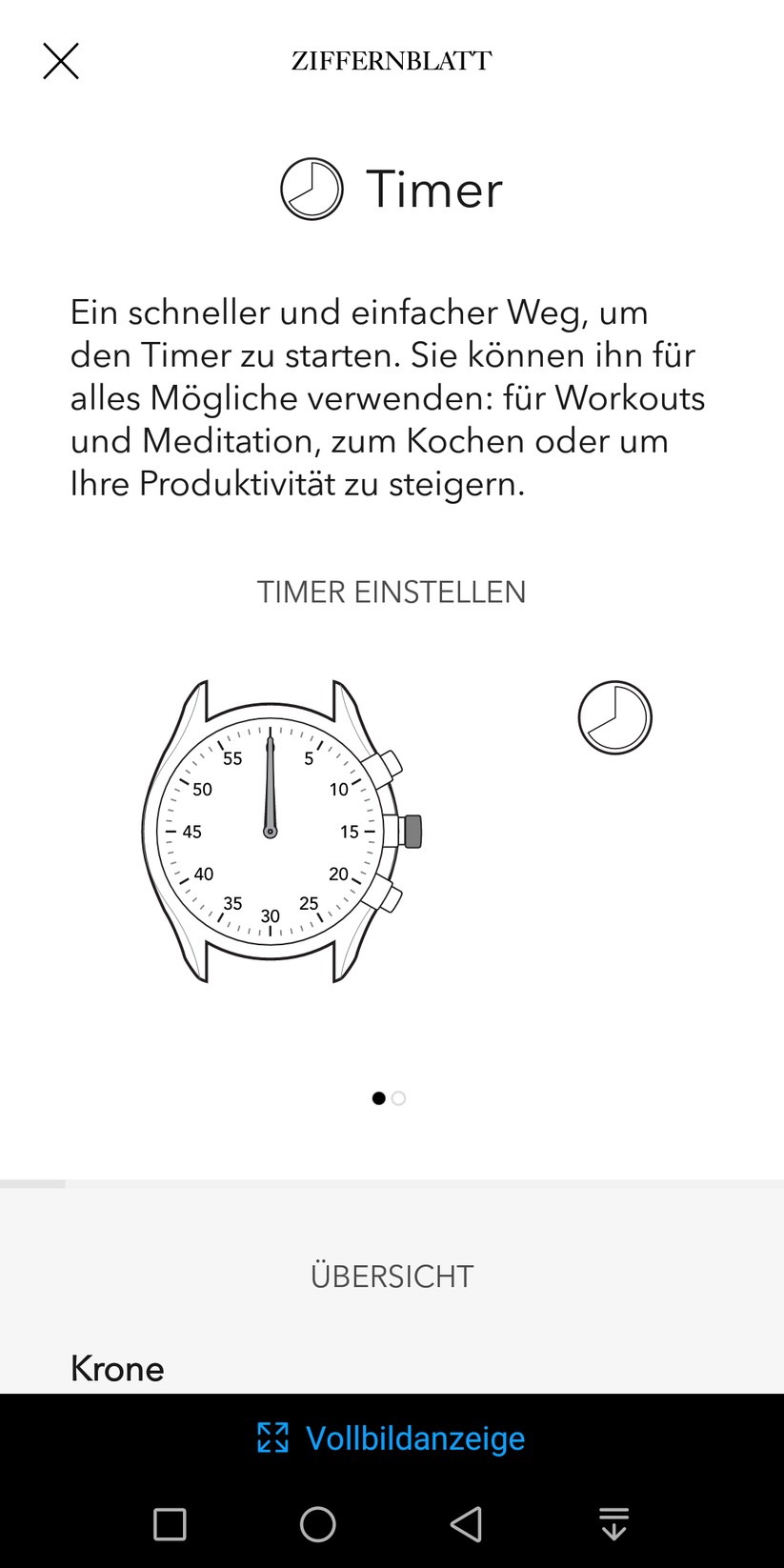Go back using system navigation
784x1568 pixels.
[466, 1524]
